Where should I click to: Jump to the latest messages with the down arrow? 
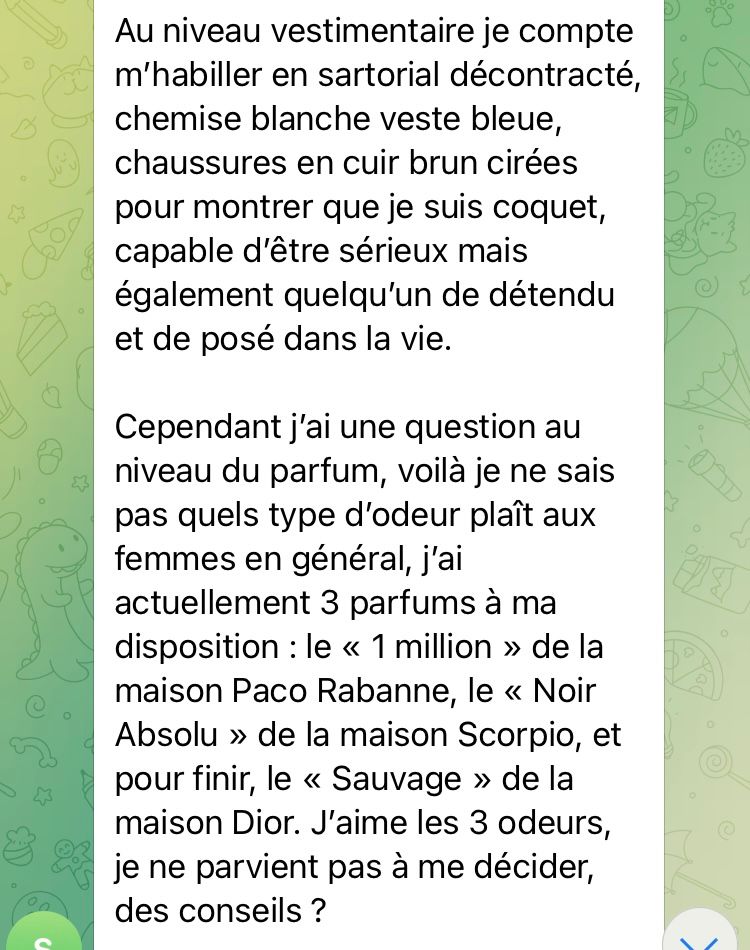tap(699, 934)
